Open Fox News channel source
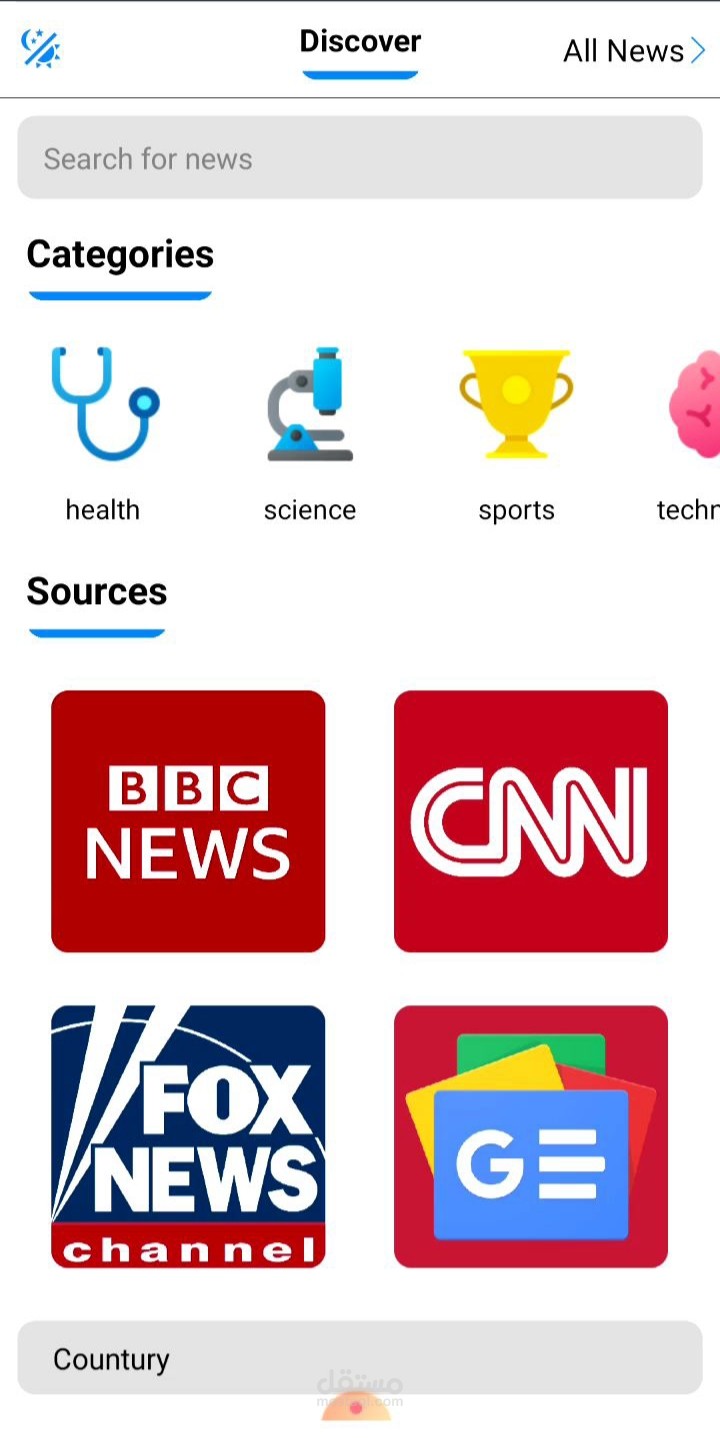This screenshot has height=1438, width=720. tap(188, 1135)
